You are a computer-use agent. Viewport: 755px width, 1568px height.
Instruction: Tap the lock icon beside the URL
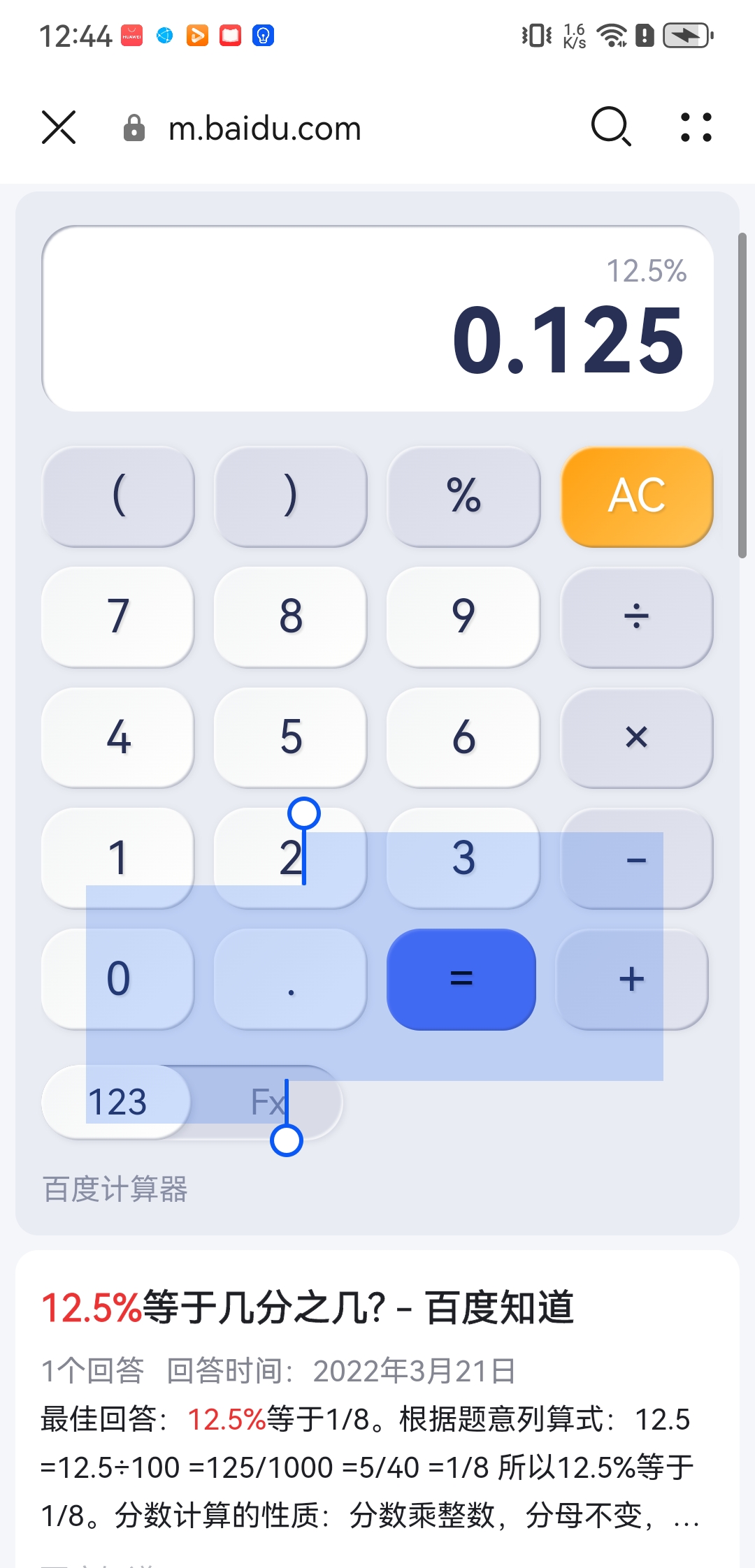tap(133, 127)
